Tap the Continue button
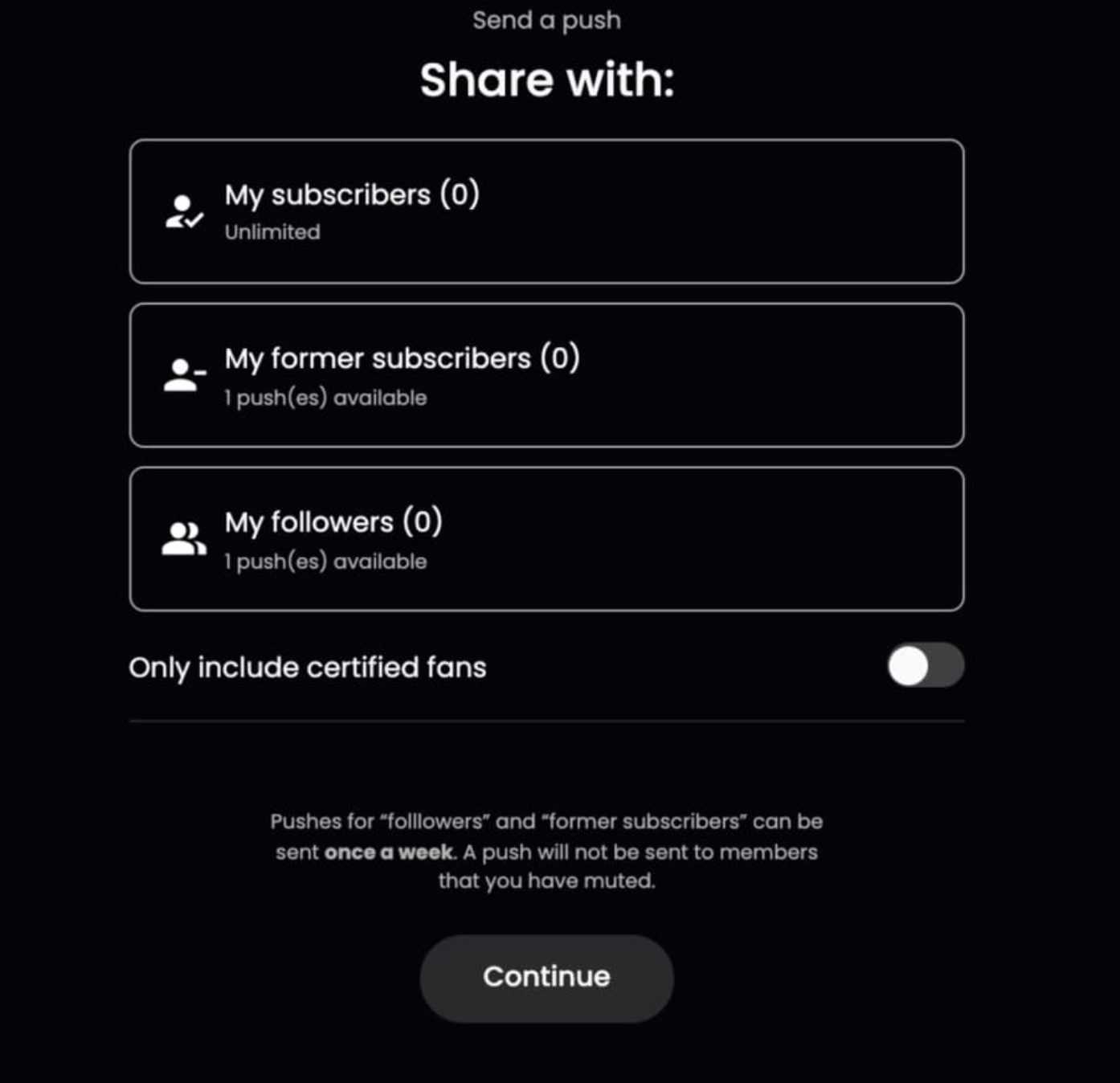This screenshot has height=1083, width=1120. [546, 977]
